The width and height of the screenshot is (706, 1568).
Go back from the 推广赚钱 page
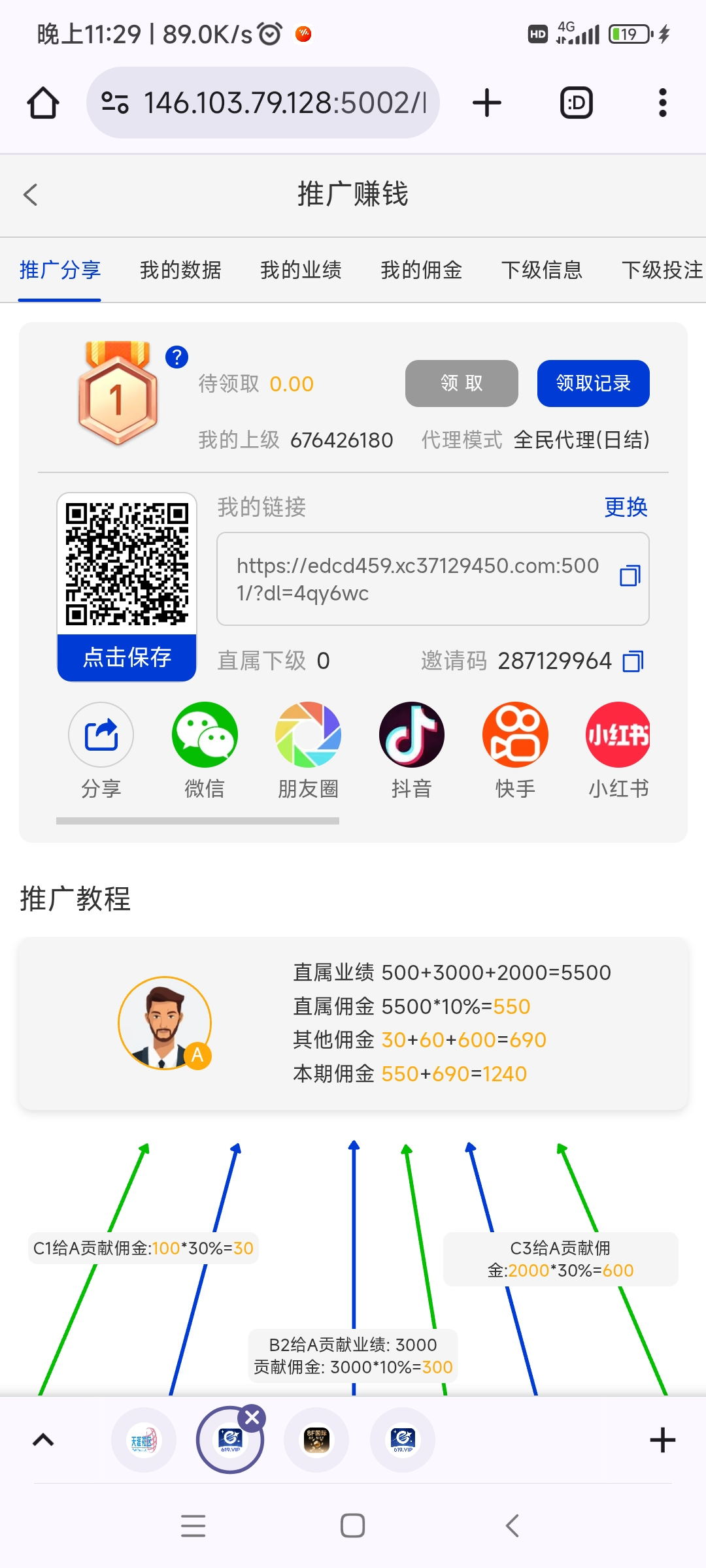click(31, 194)
